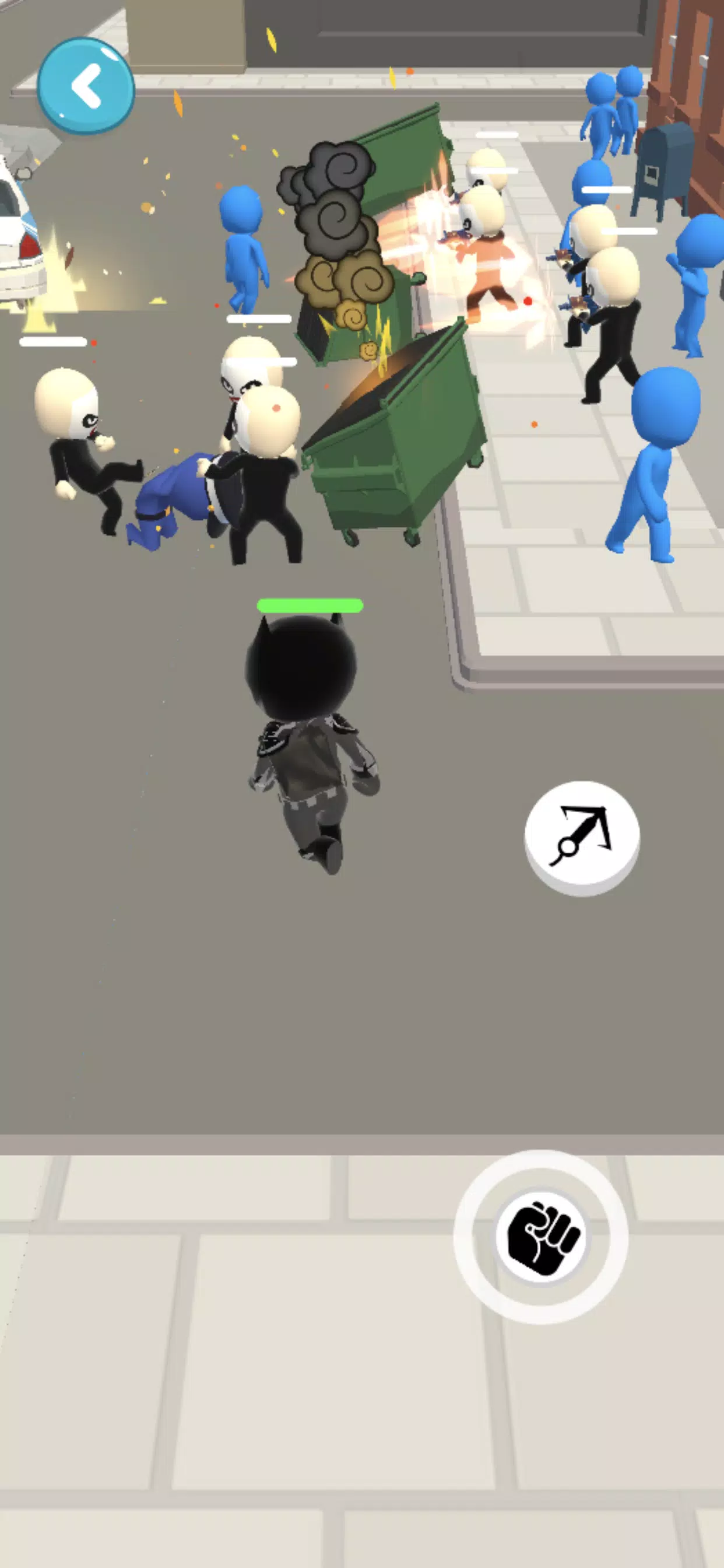This screenshot has width=724, height=1568.
Task: Fire the grappling hook button
Action: point(582,836)
